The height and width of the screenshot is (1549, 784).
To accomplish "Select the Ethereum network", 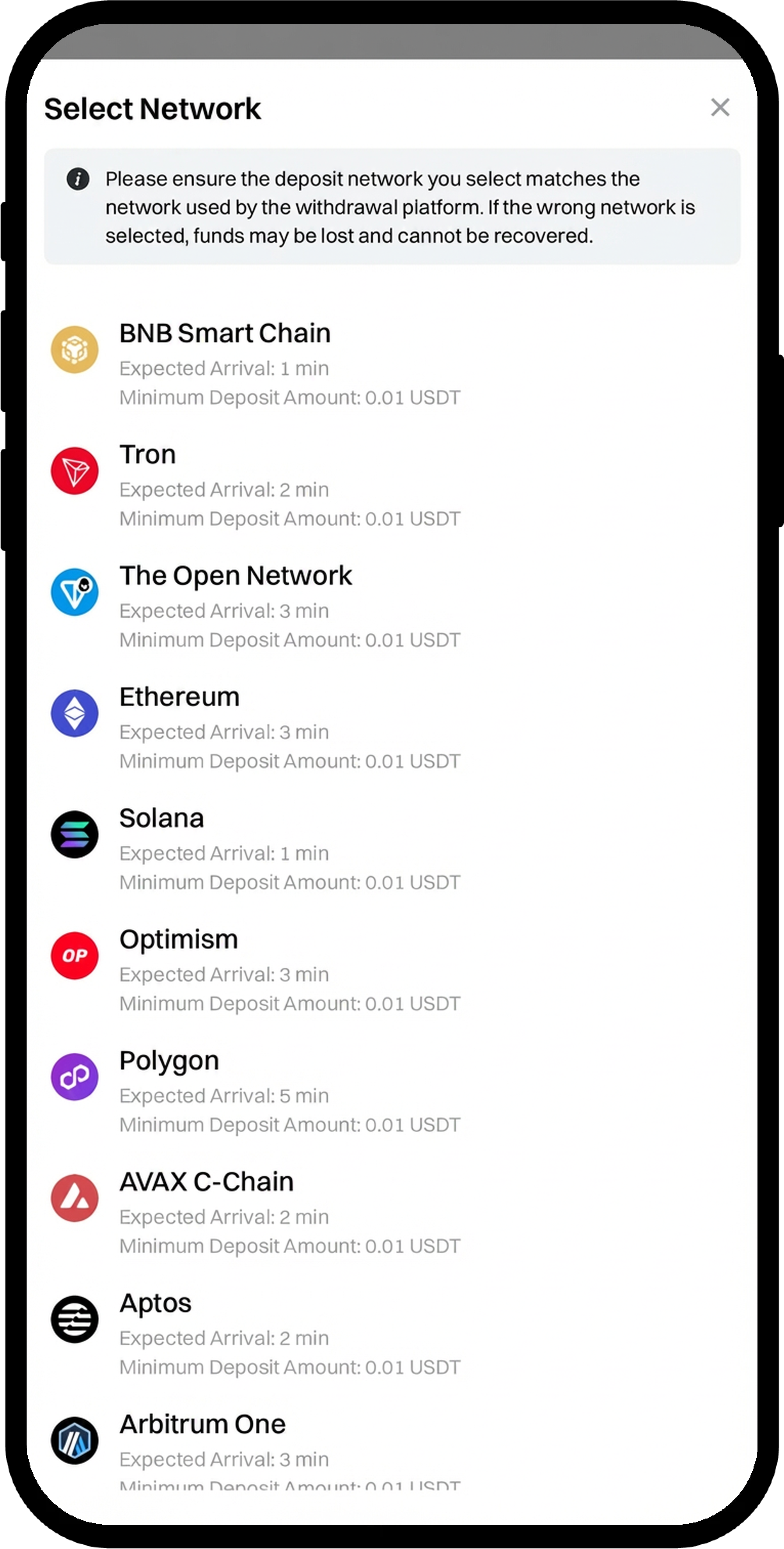I will tap(179, 698).
